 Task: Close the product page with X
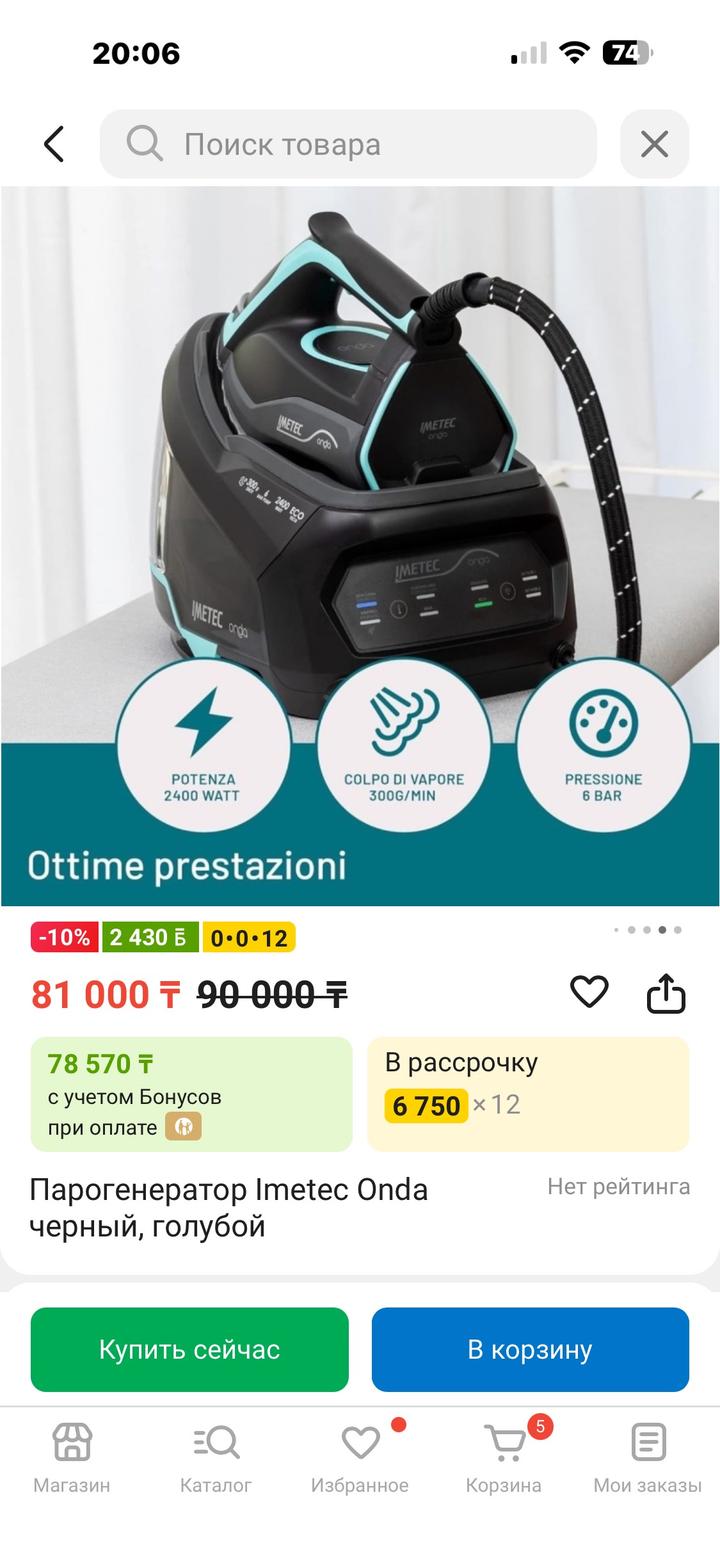pyautogui.click(x=654, y=144)
